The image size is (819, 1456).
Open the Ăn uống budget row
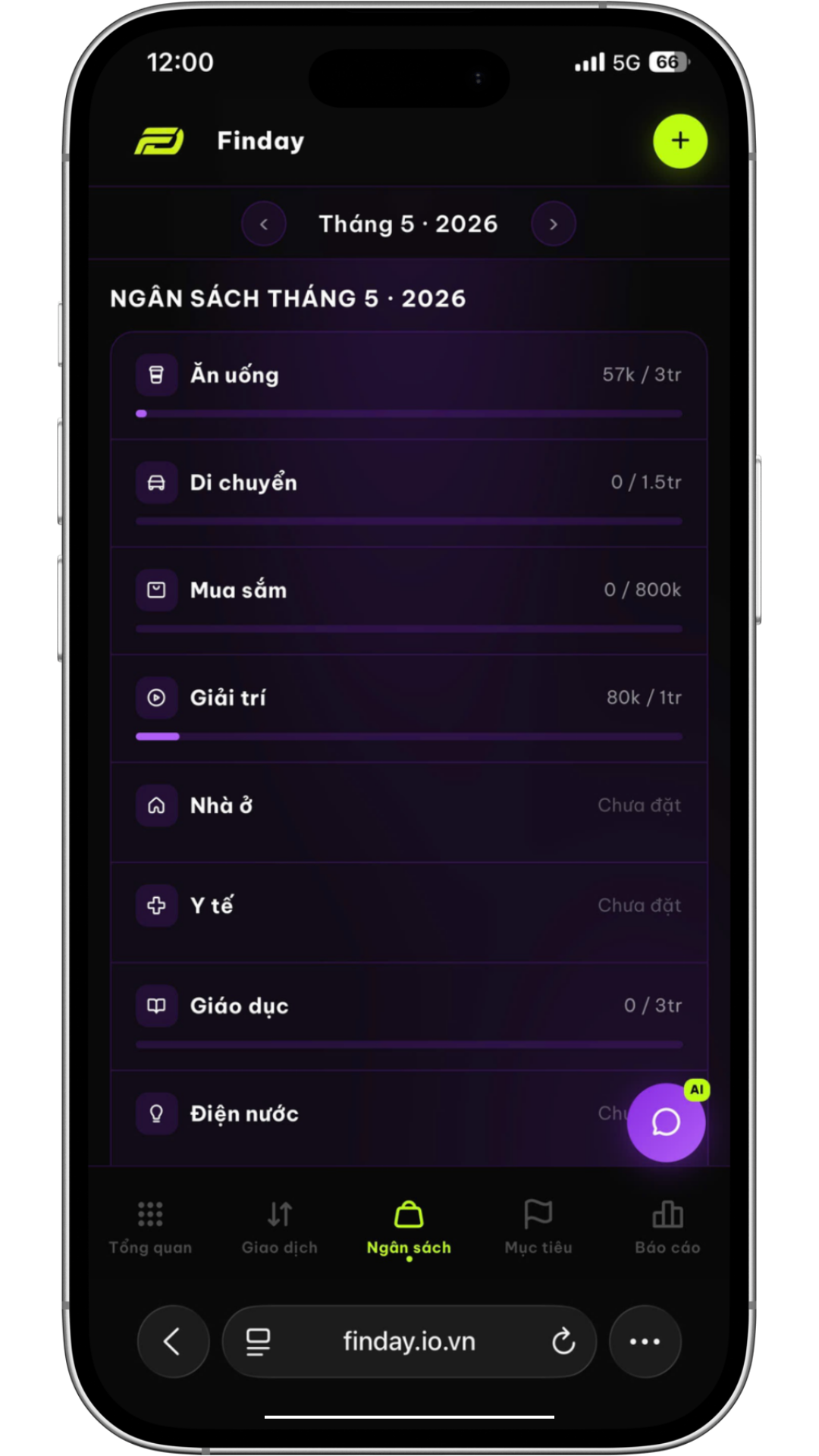(x=409, y=386)
